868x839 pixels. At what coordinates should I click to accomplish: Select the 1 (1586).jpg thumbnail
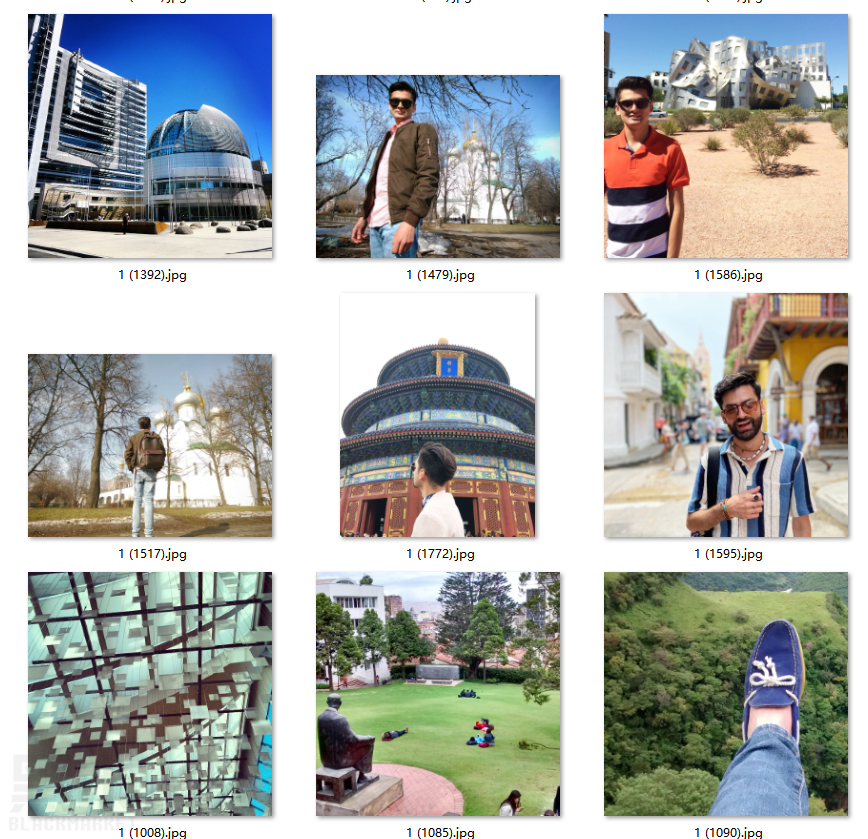726,137
